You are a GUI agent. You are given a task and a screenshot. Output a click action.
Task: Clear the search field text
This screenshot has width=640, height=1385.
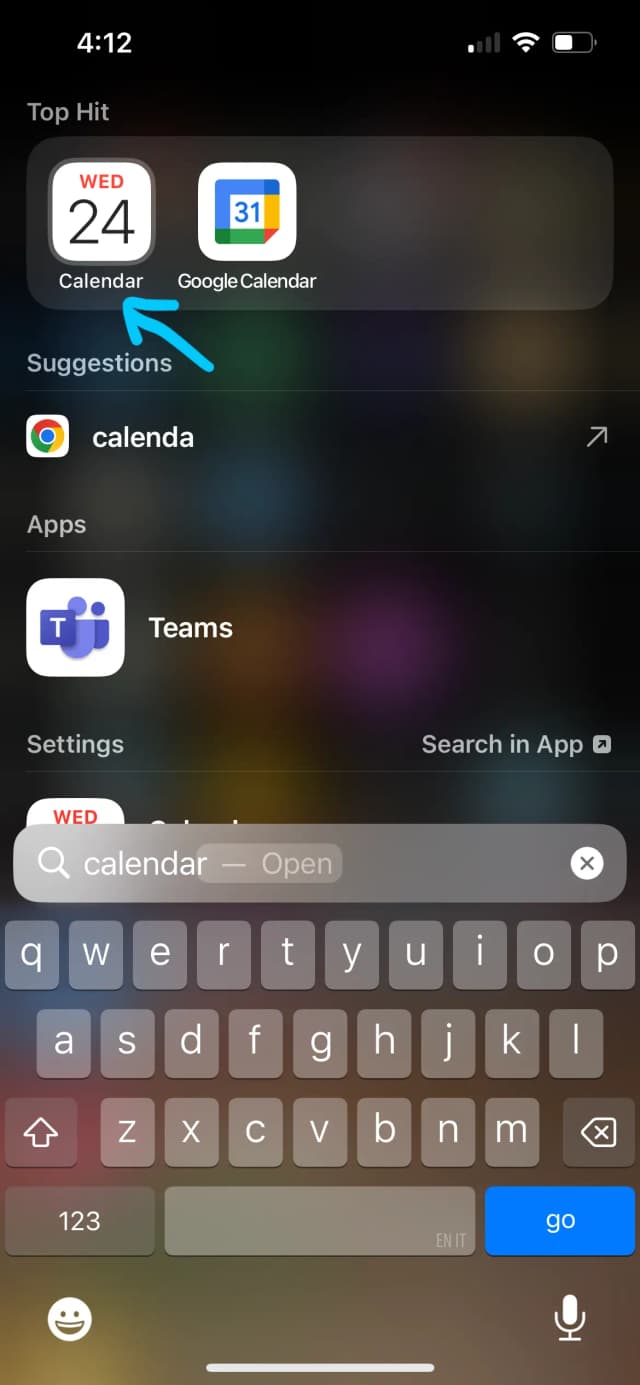click(x=587, y=863)
